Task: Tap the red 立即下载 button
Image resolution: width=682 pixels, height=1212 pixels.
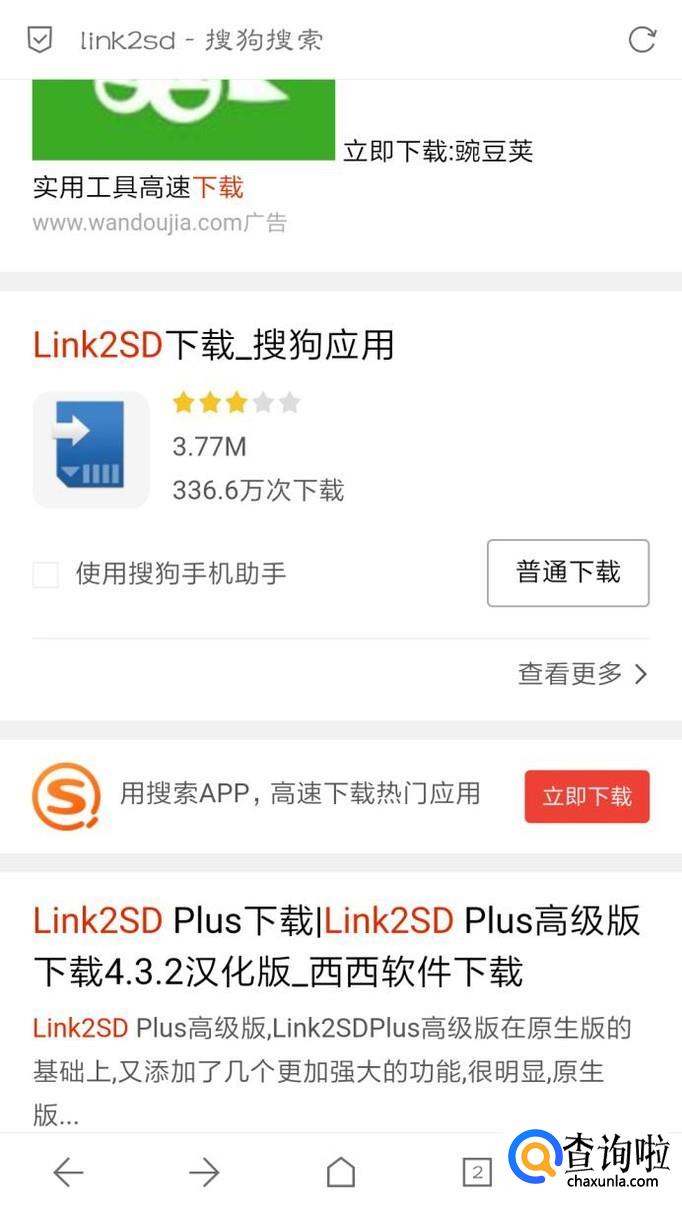Action: [x=587, y=796]
